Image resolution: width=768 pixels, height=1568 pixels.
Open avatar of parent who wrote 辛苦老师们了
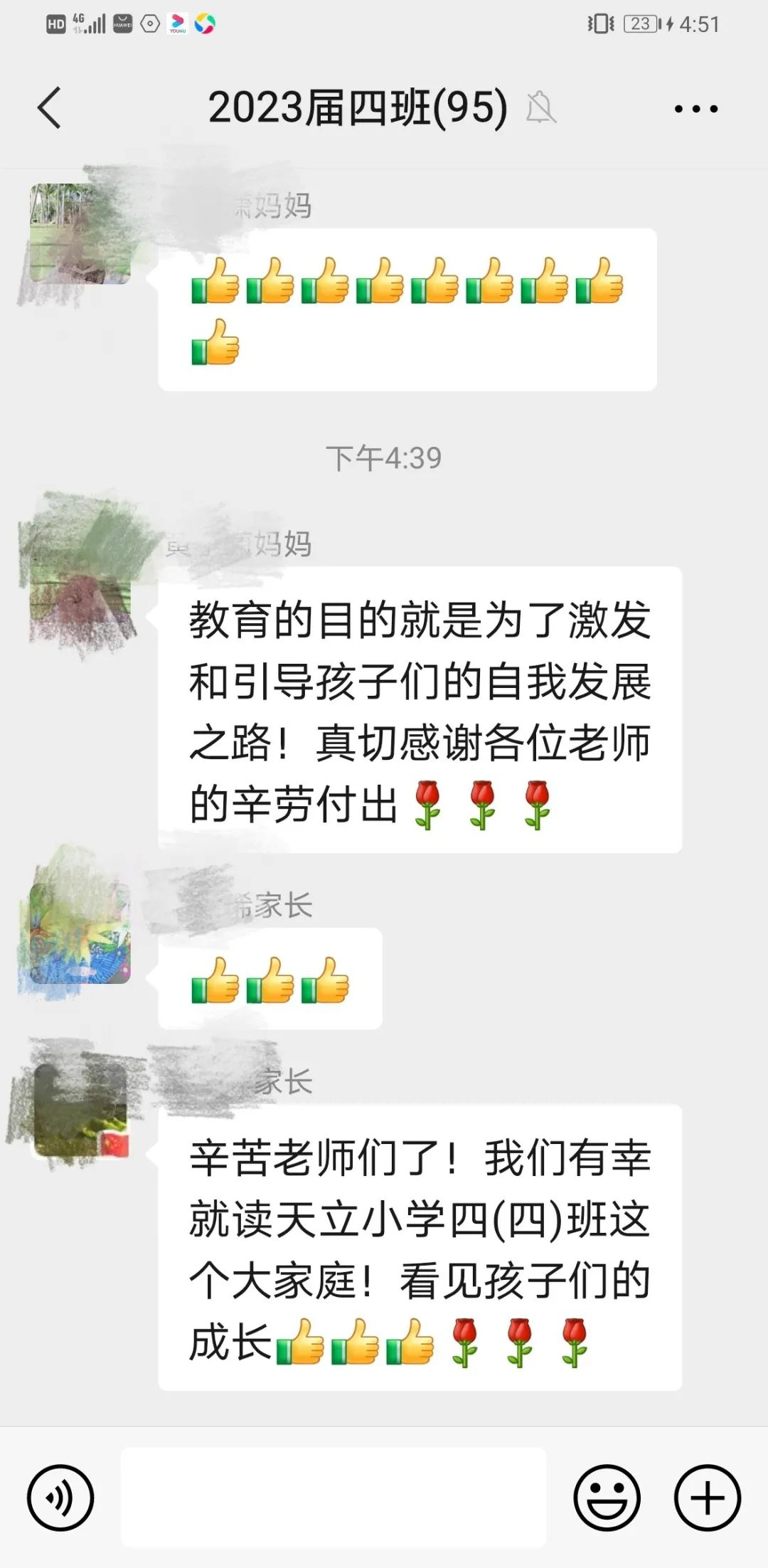click(81, 1110)
